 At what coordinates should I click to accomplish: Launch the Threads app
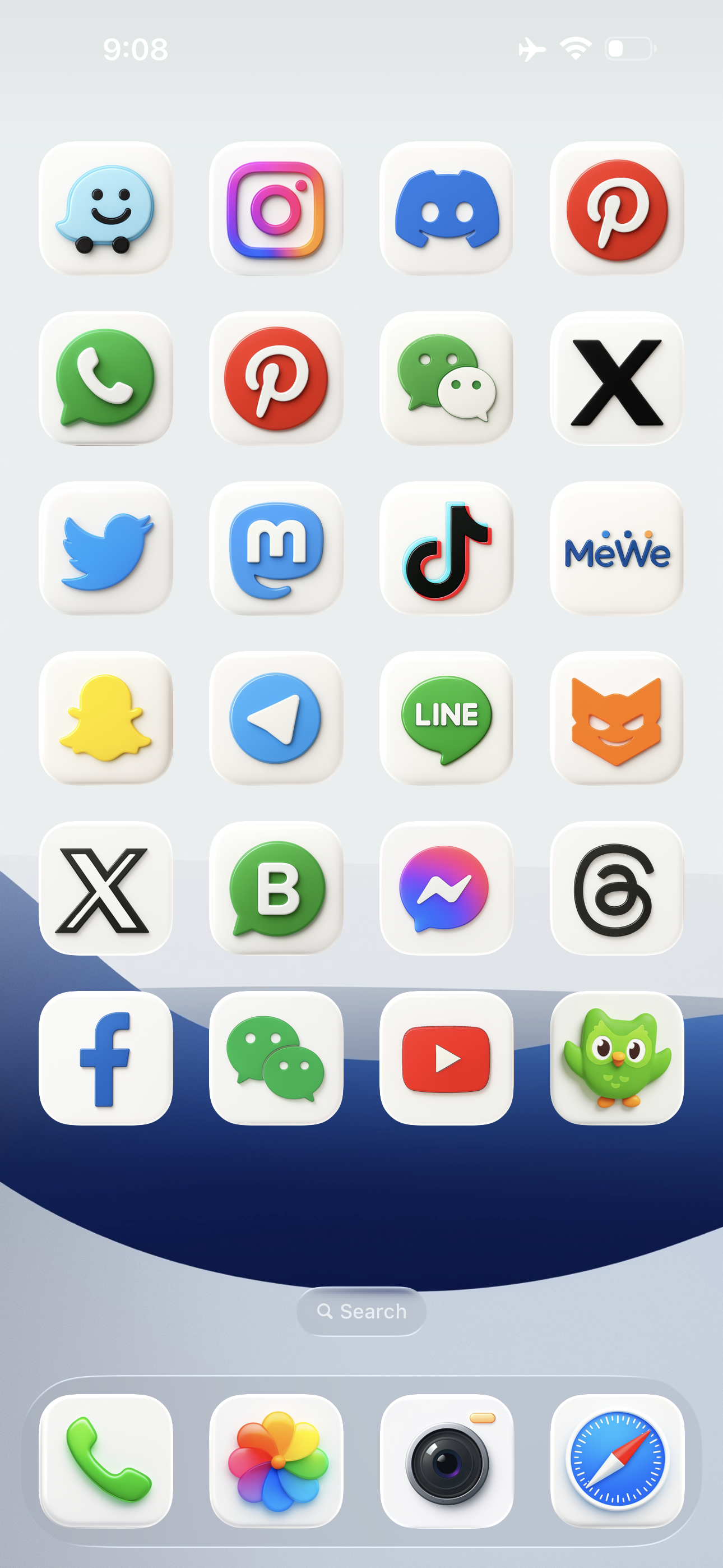tap(617, 888)
